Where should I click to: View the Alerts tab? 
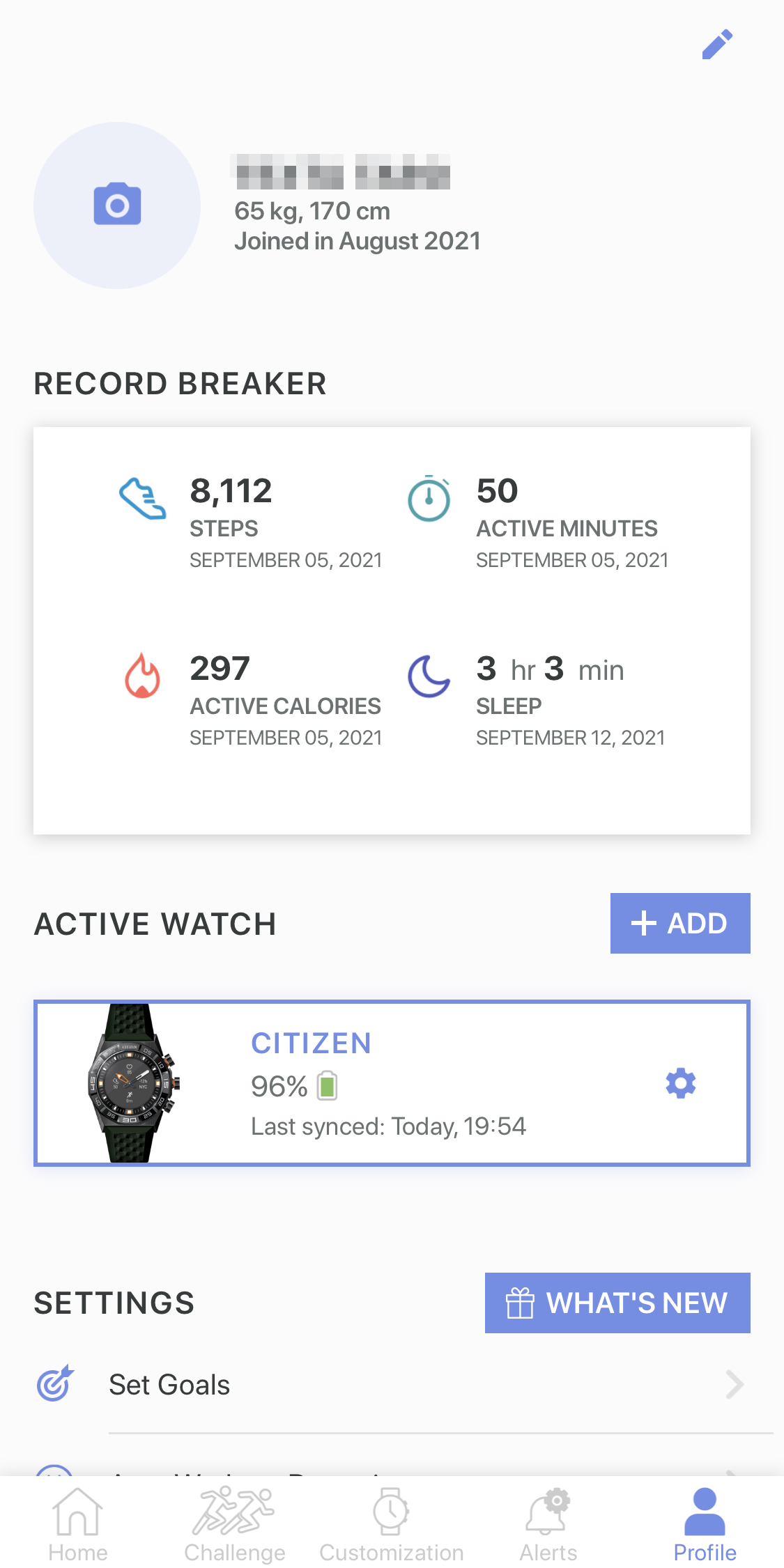point(548,1524)
